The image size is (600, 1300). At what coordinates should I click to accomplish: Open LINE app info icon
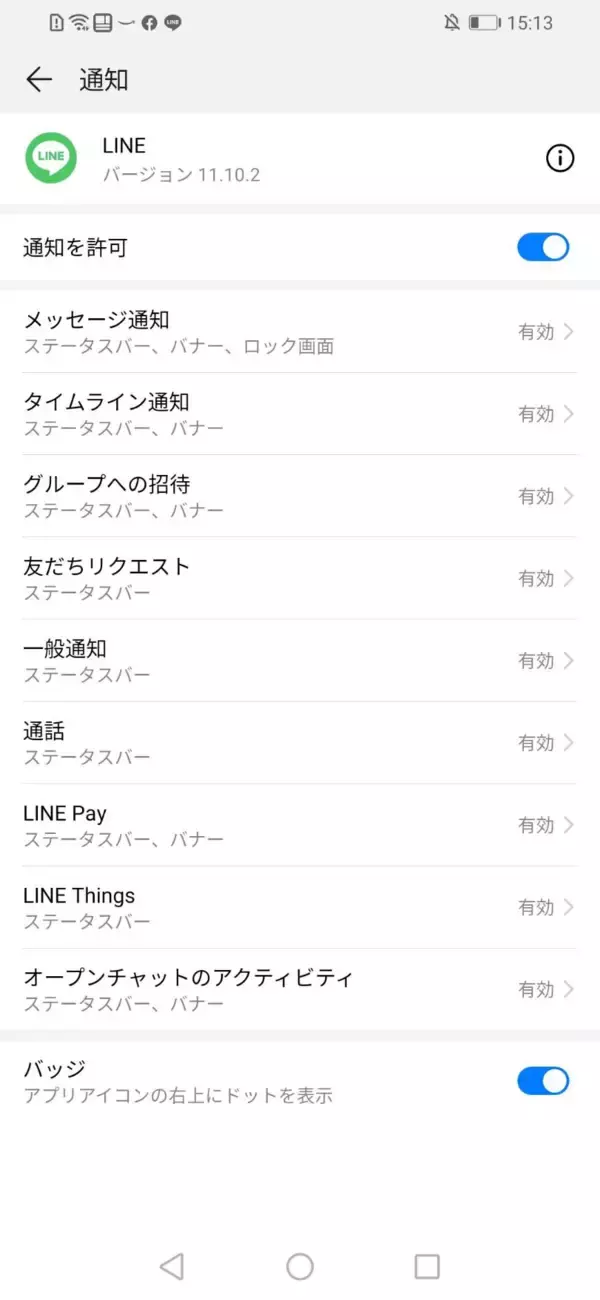coord(560,158)
